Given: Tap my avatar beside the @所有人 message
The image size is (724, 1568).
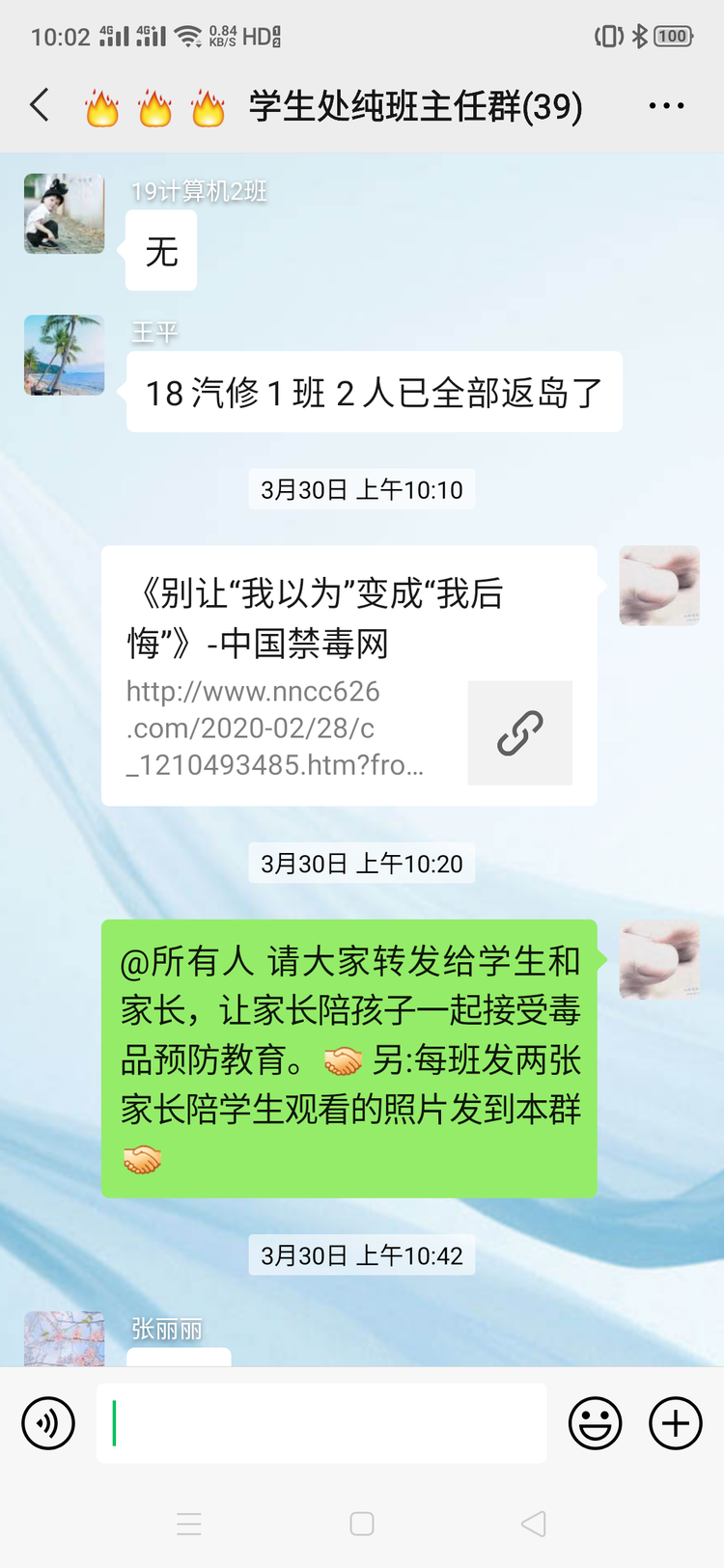Looking at the screenshot, I should coord(659,959).
